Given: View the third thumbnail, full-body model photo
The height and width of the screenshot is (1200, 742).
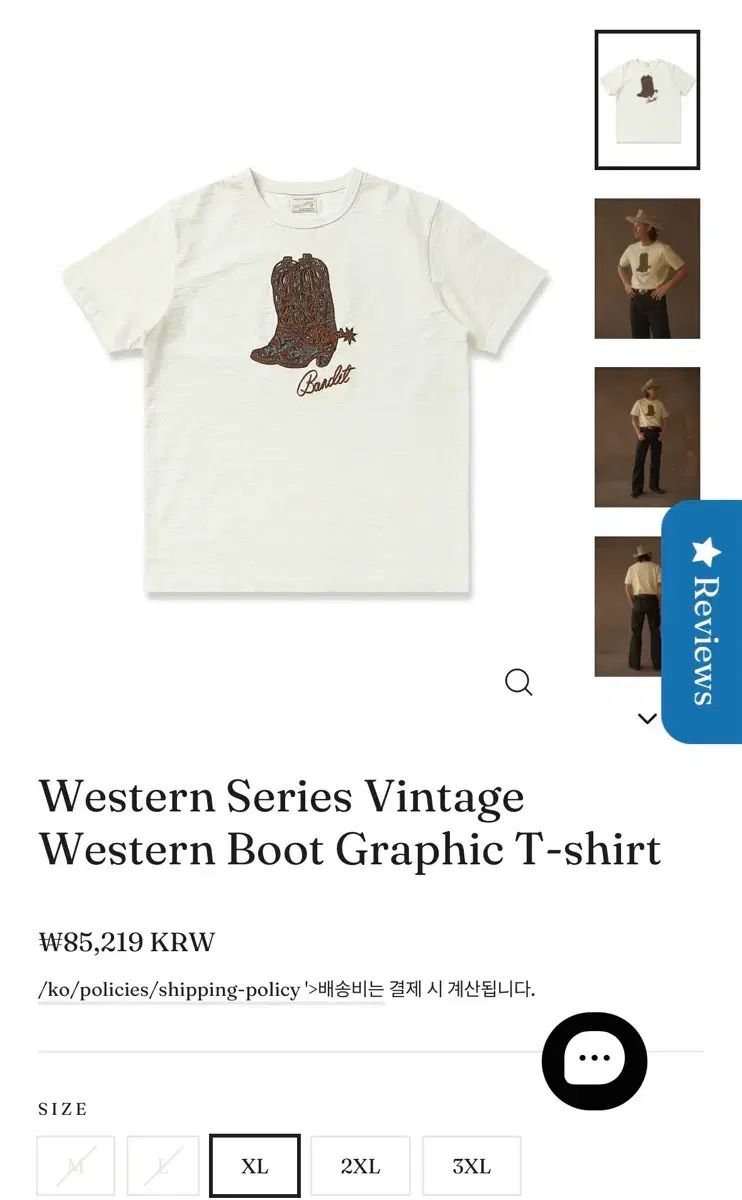Looking at the screenshot, I should [x=647, y=437].
